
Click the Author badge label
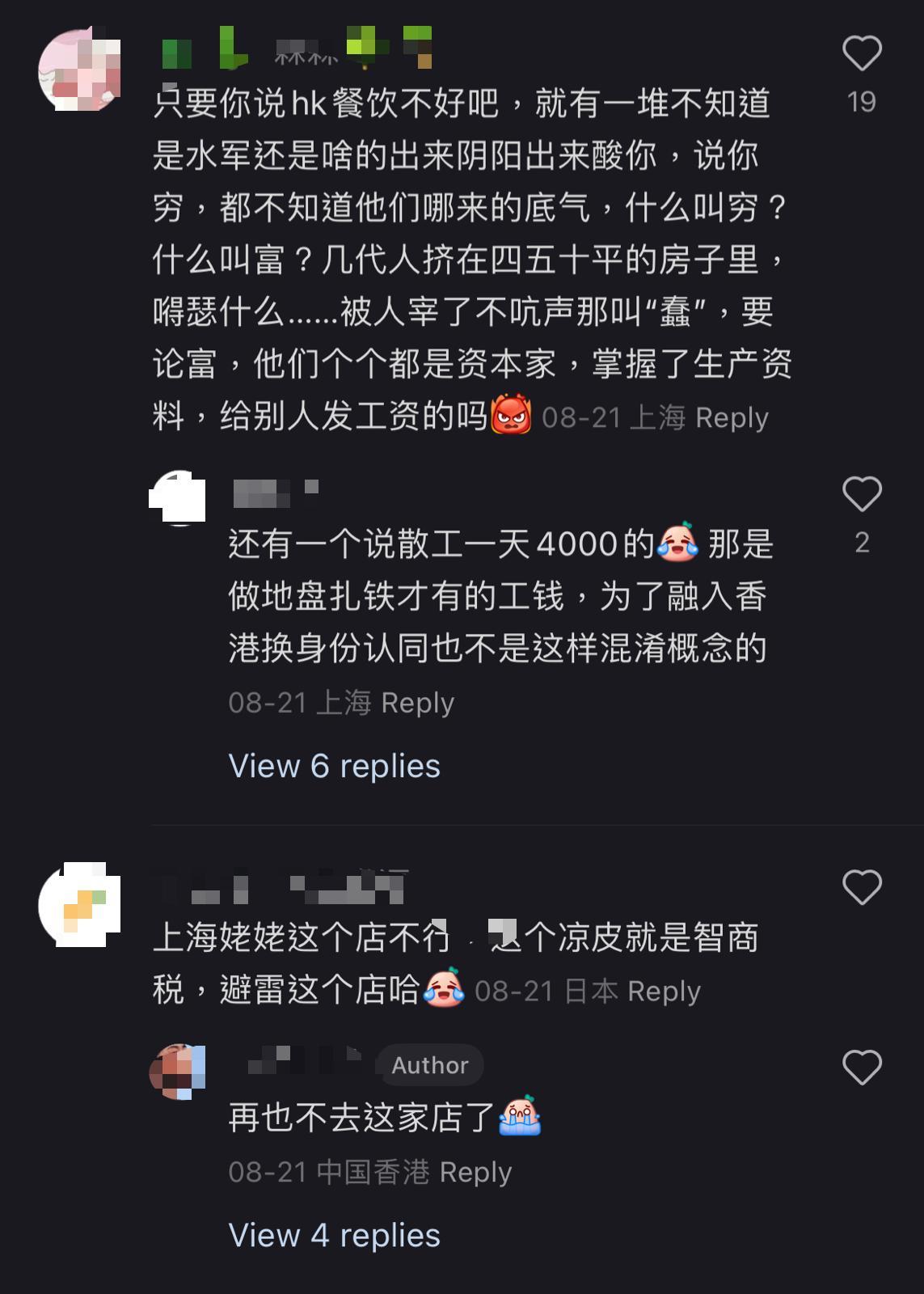tap(429, 1065)
